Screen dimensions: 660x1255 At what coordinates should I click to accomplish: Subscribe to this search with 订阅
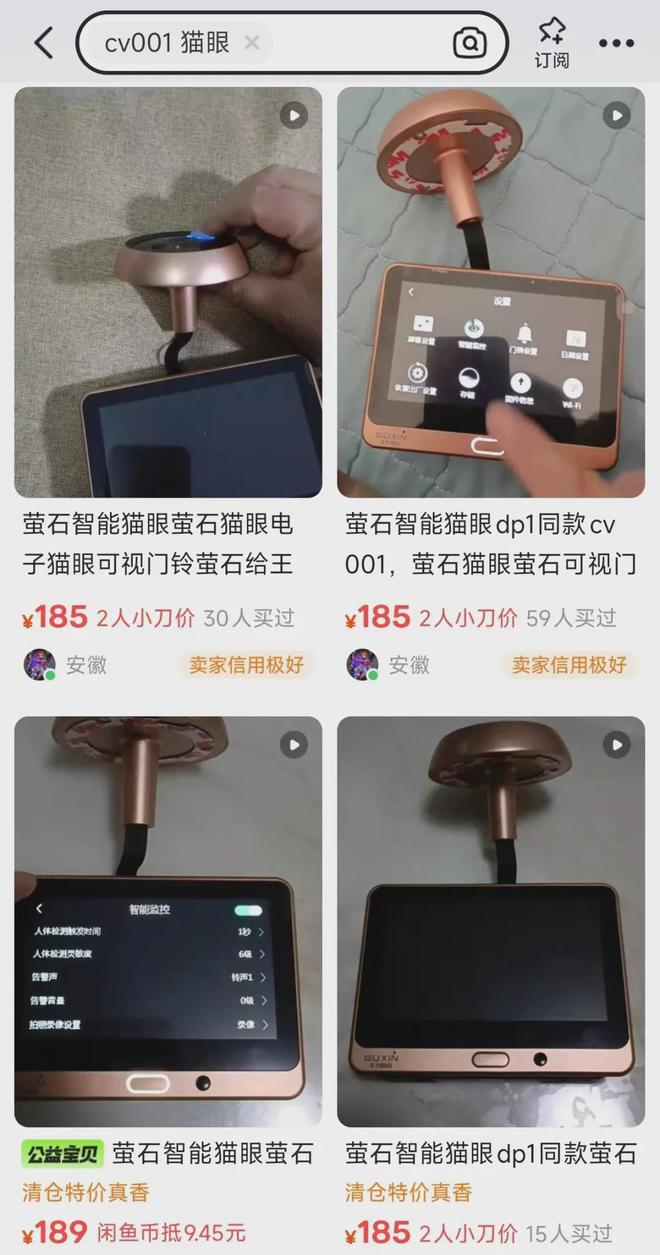click(551, 43)
